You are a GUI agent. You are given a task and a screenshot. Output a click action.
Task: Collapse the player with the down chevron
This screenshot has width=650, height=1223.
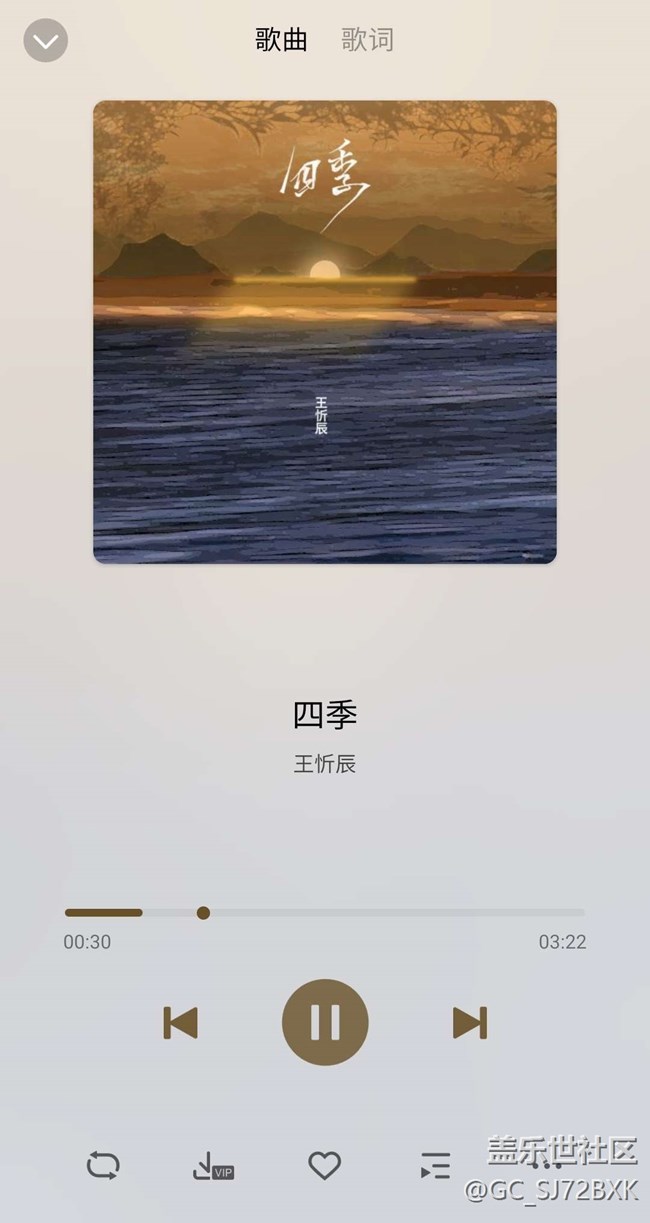click(x=45, y=41)
